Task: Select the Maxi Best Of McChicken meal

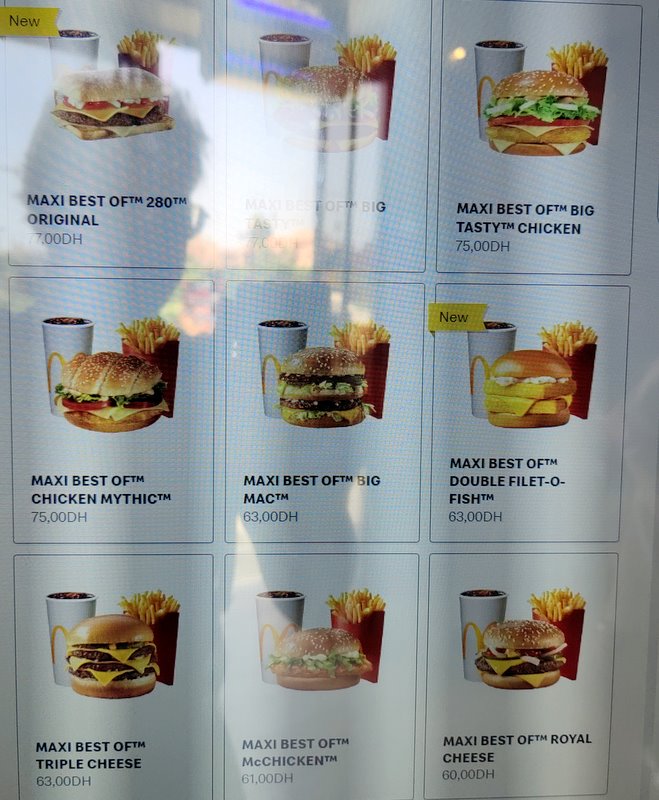Action: pos(322,675)
